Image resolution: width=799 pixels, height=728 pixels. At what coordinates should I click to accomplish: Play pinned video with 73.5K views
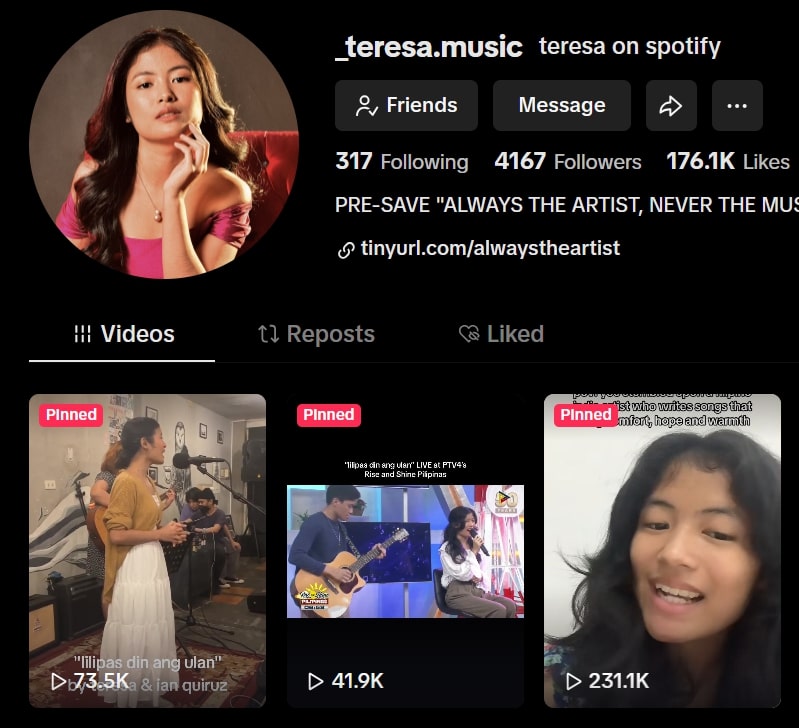148,550
